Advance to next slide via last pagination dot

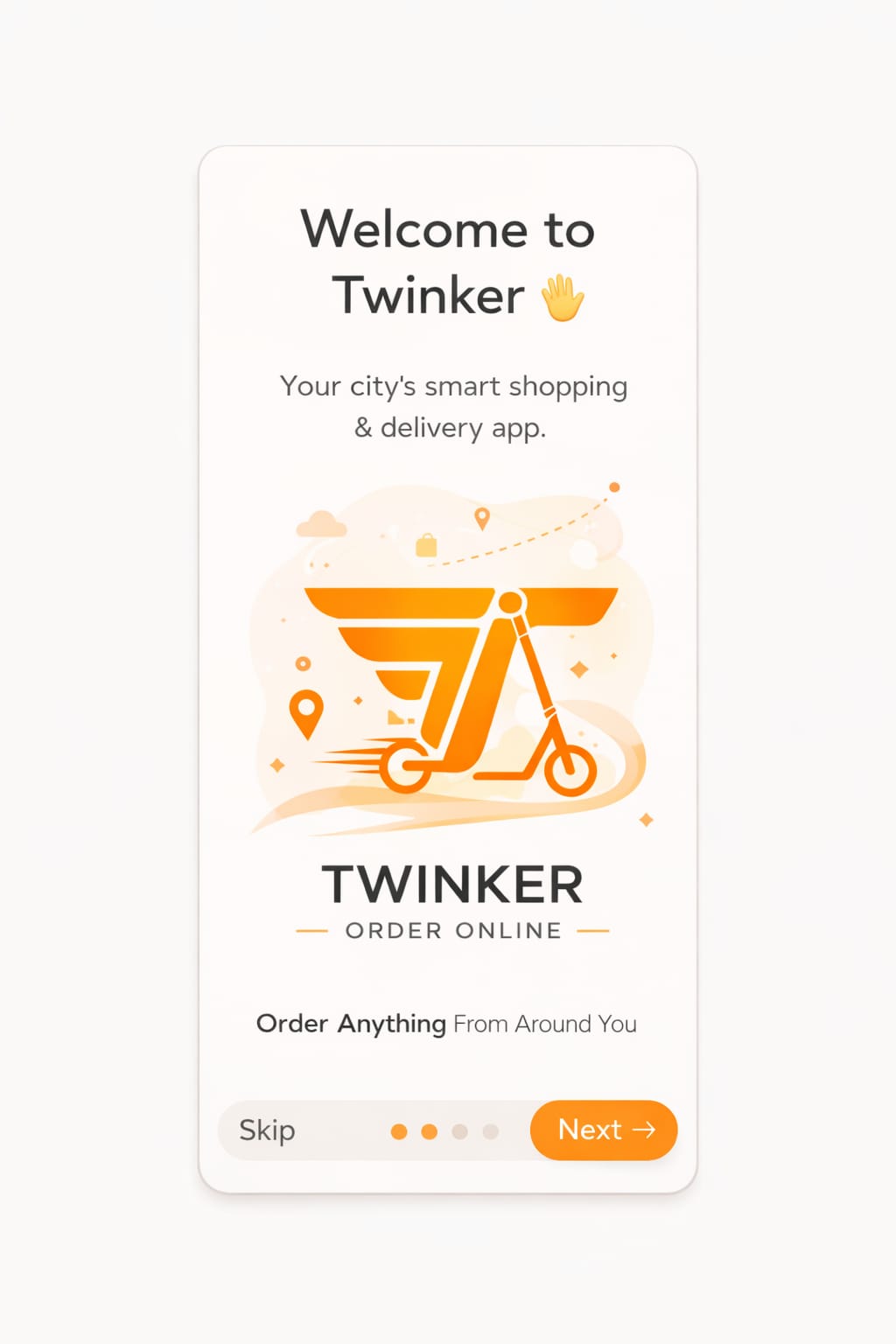pos(490,1130)
